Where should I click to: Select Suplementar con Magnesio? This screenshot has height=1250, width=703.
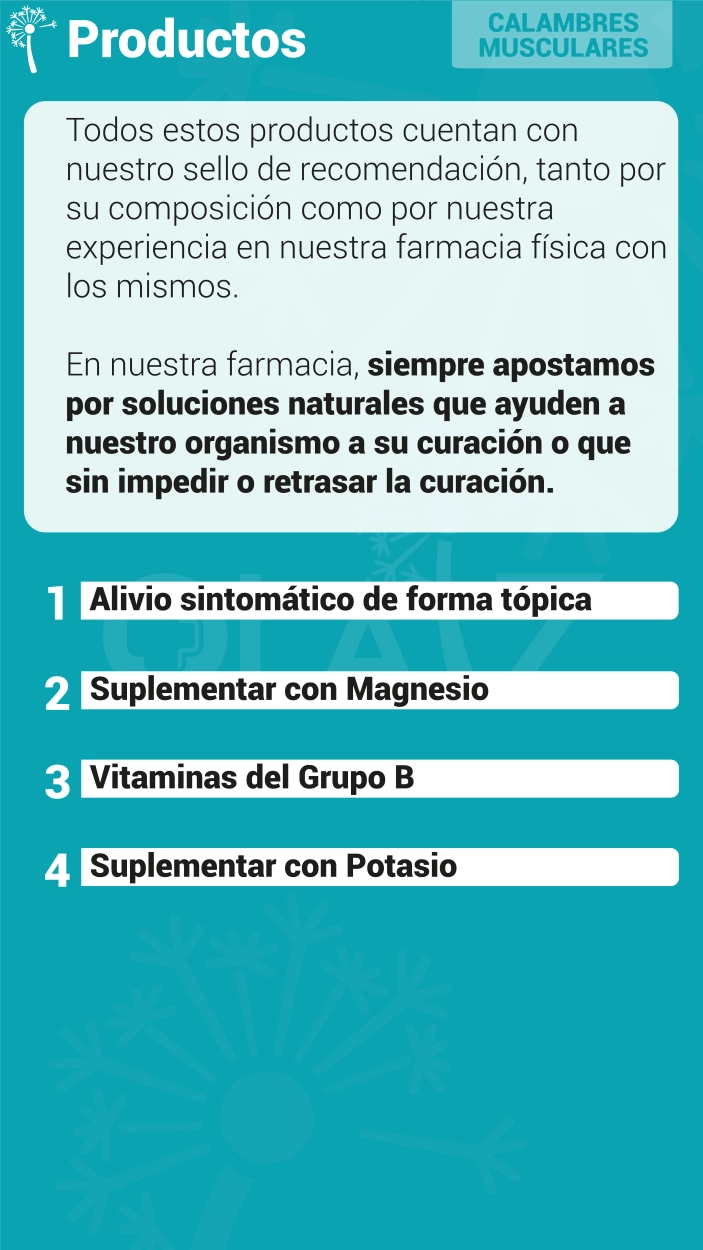coord(379,690)
